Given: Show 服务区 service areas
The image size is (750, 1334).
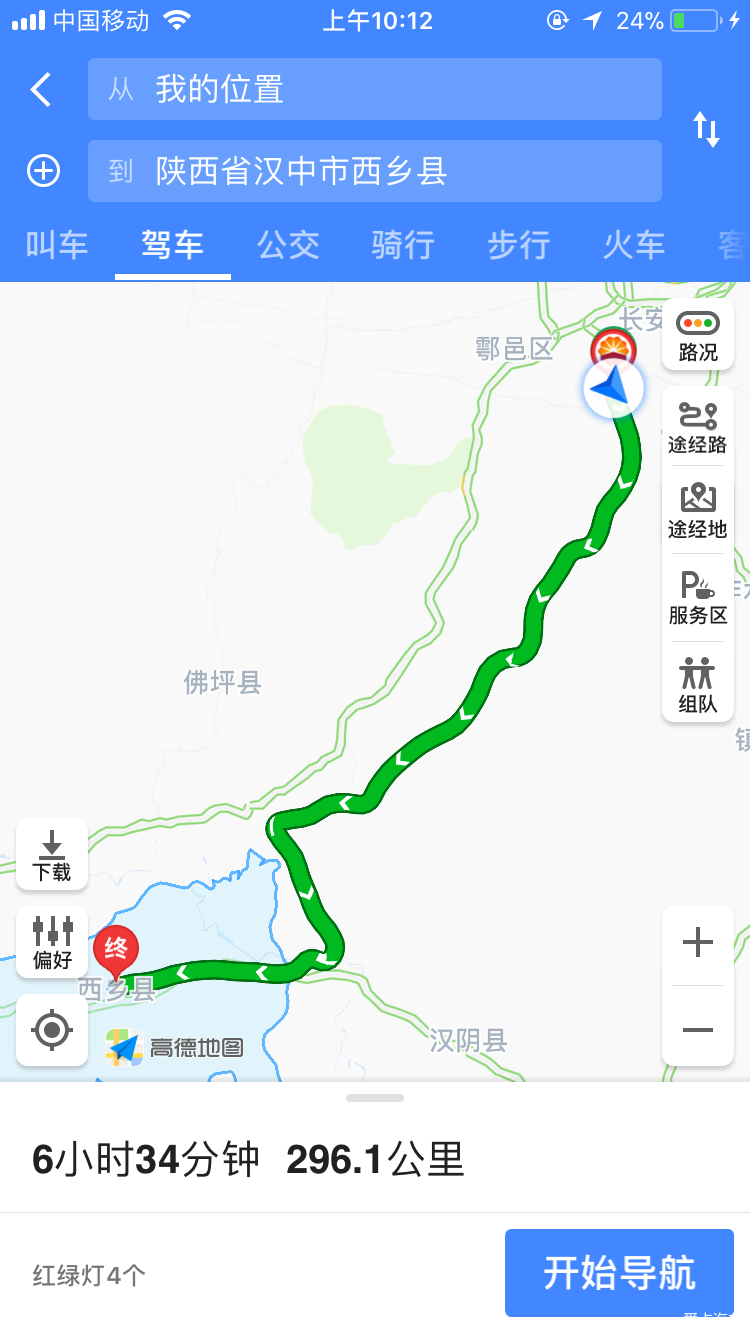Looking at the screenshot, I should pyautogui.click(x=697, y=598).
